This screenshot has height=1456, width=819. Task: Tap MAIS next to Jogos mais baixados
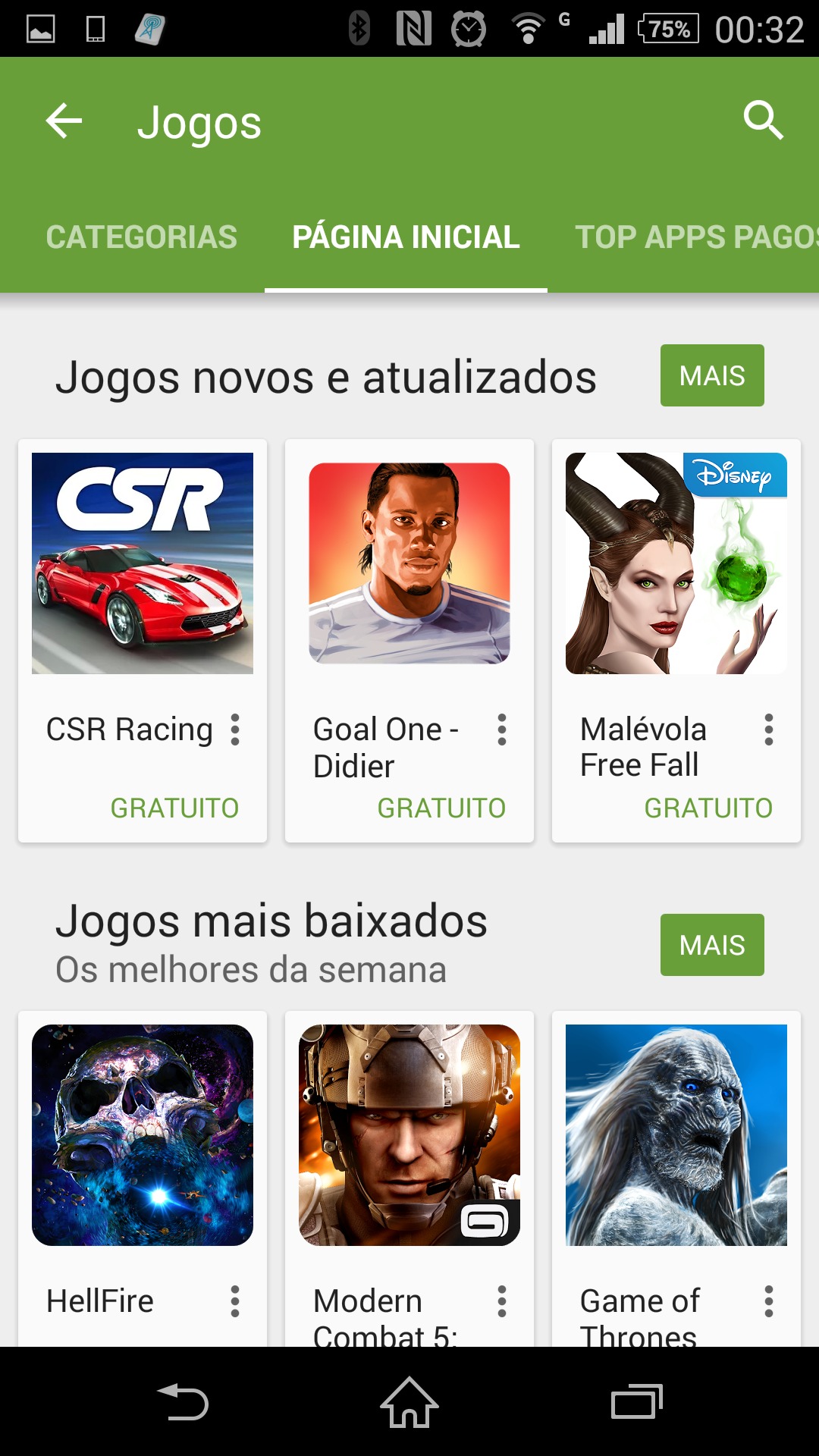click(711, 945)
